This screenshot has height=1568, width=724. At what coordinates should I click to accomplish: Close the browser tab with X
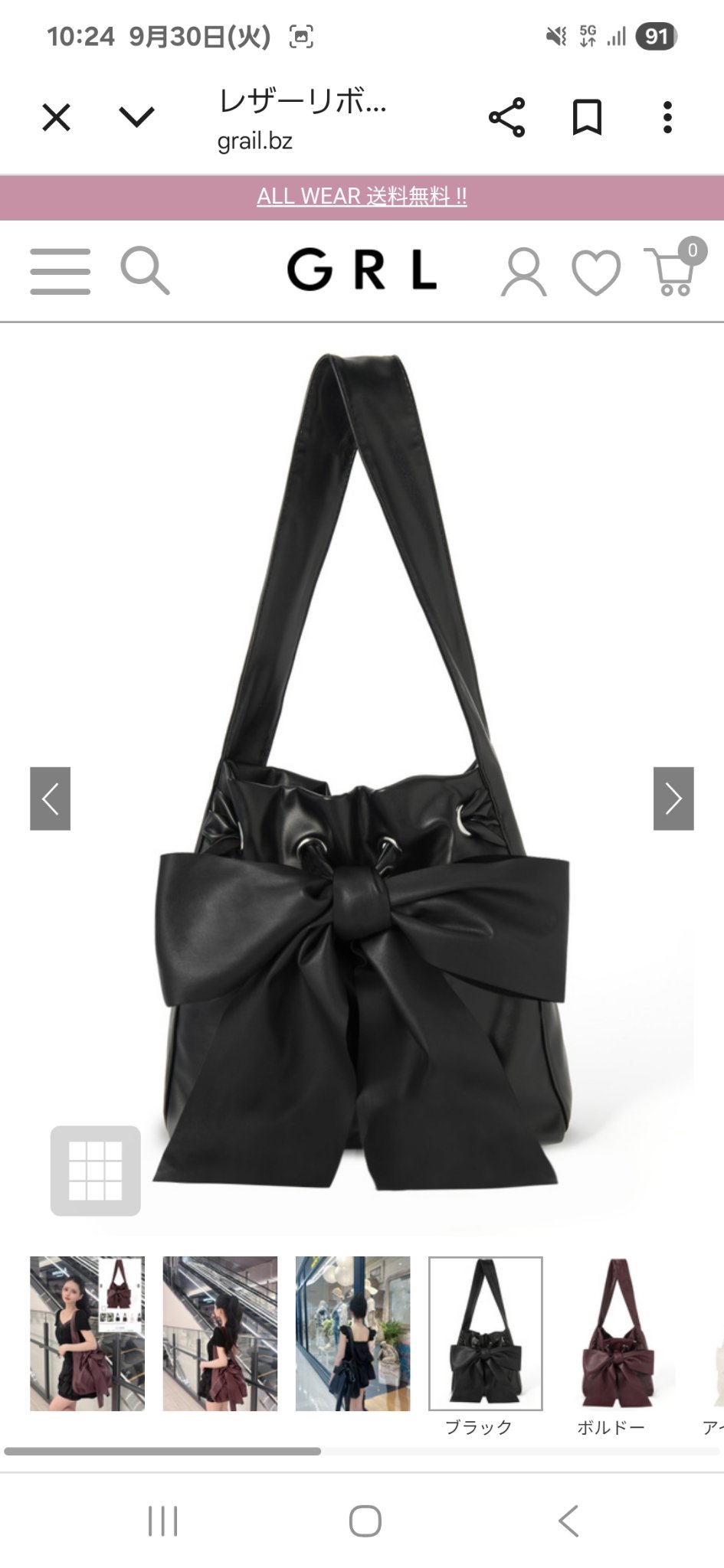click(x=56, y=118)
